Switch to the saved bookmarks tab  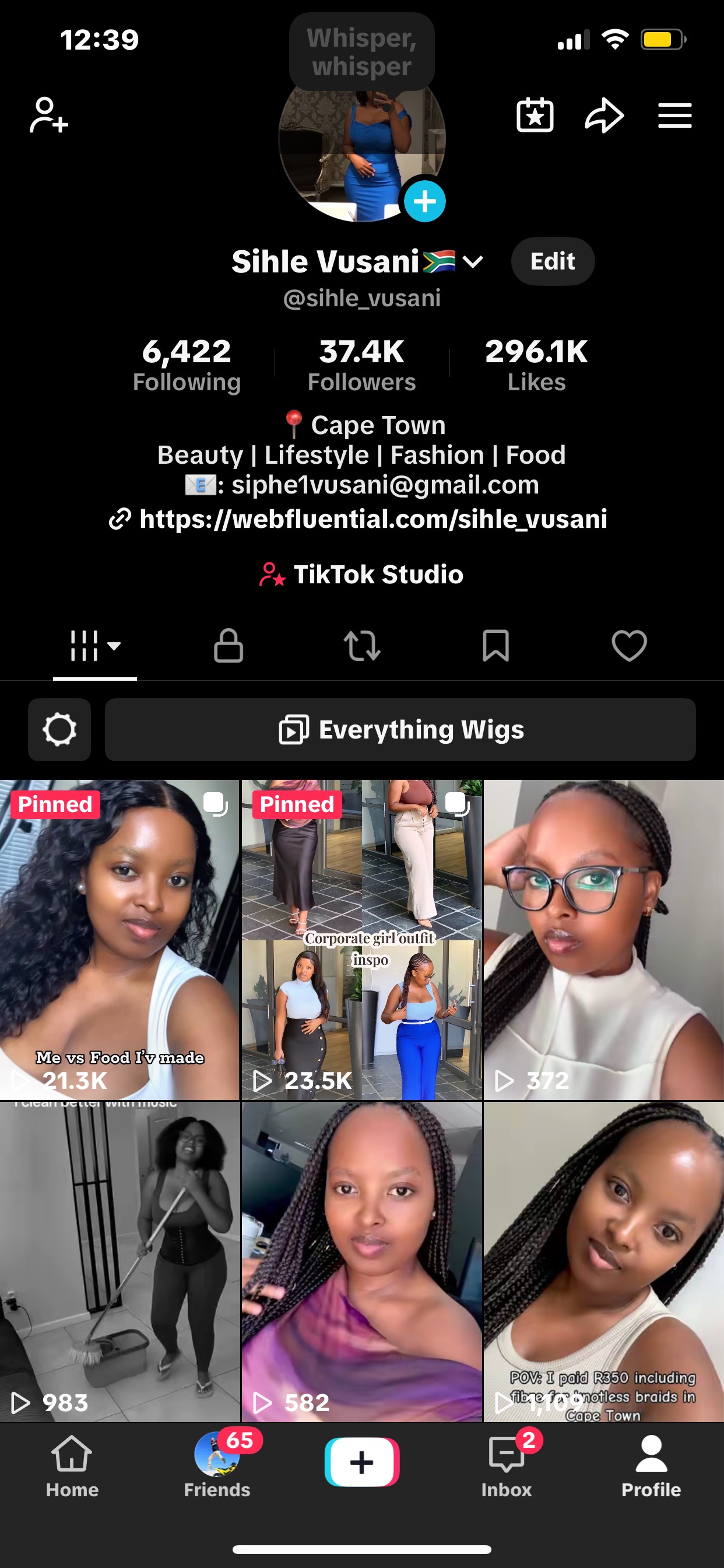tap(495, 645)
